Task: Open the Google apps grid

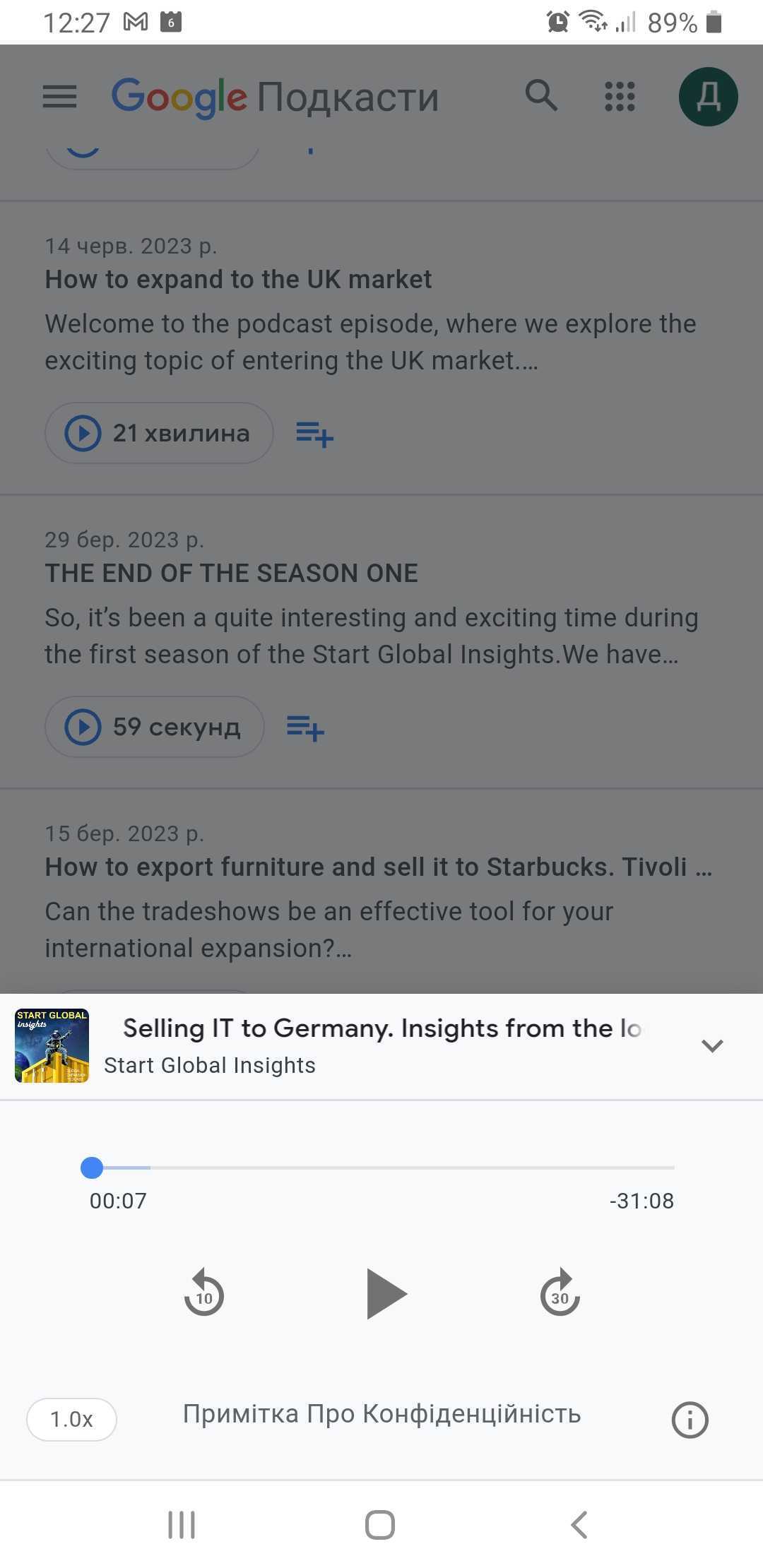Action: click(620, 97)
